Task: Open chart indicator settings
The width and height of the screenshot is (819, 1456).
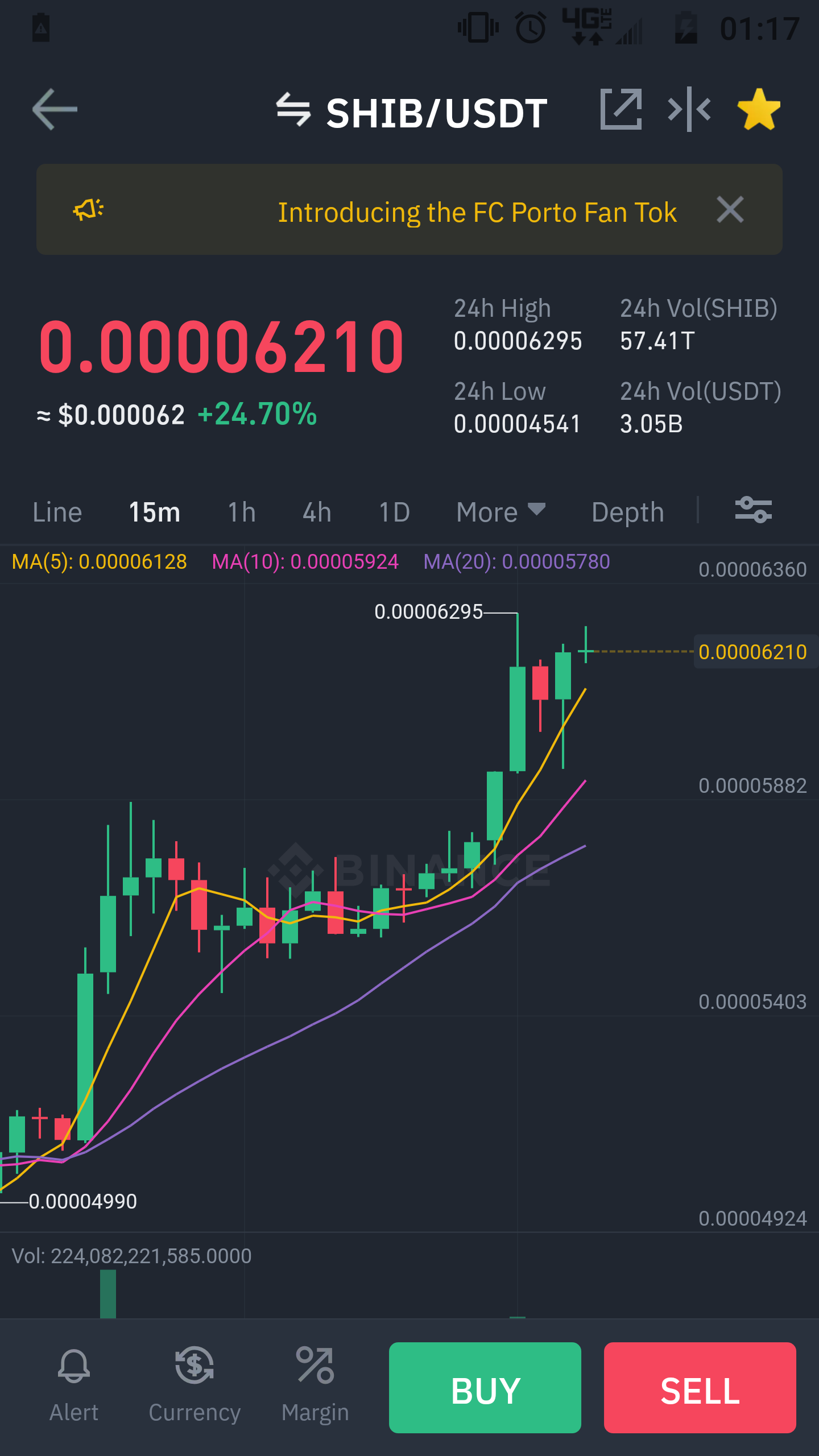Action: pyautogui.click(x=754, y=510)
